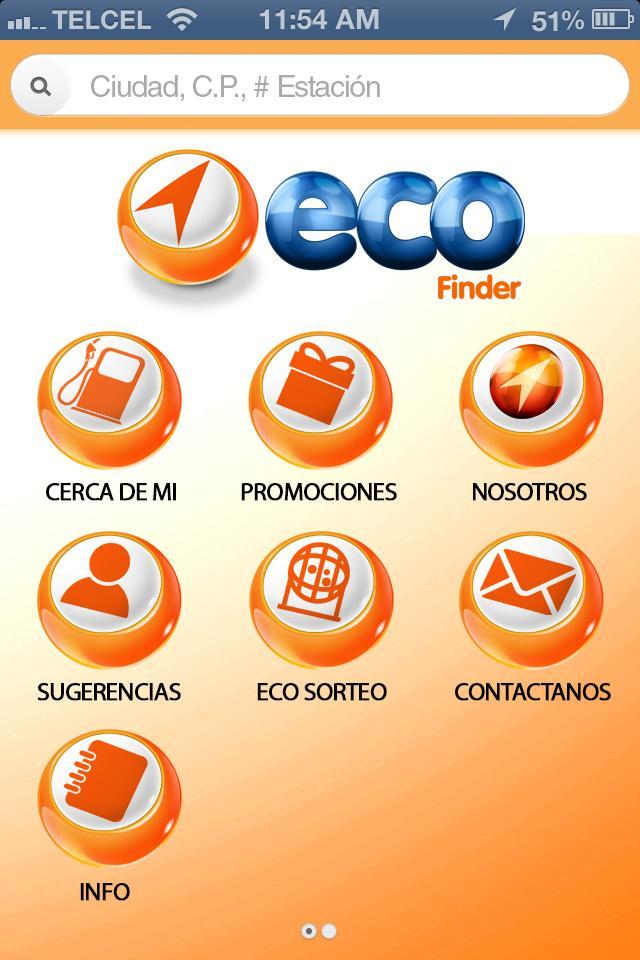The height and width of the screenshot is (960, 640).
Task: Tap the magnifier search icon
Action: pos(41,87)
